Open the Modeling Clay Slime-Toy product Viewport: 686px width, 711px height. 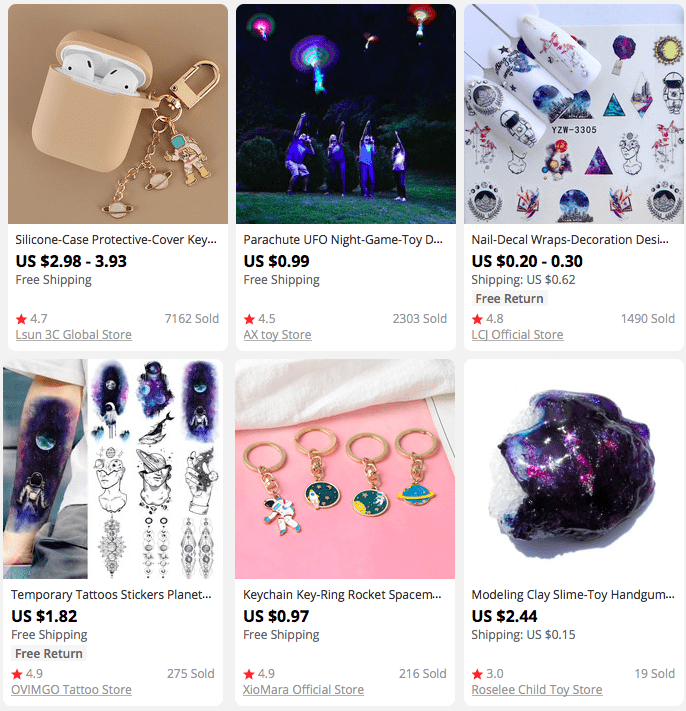[573, 595]
